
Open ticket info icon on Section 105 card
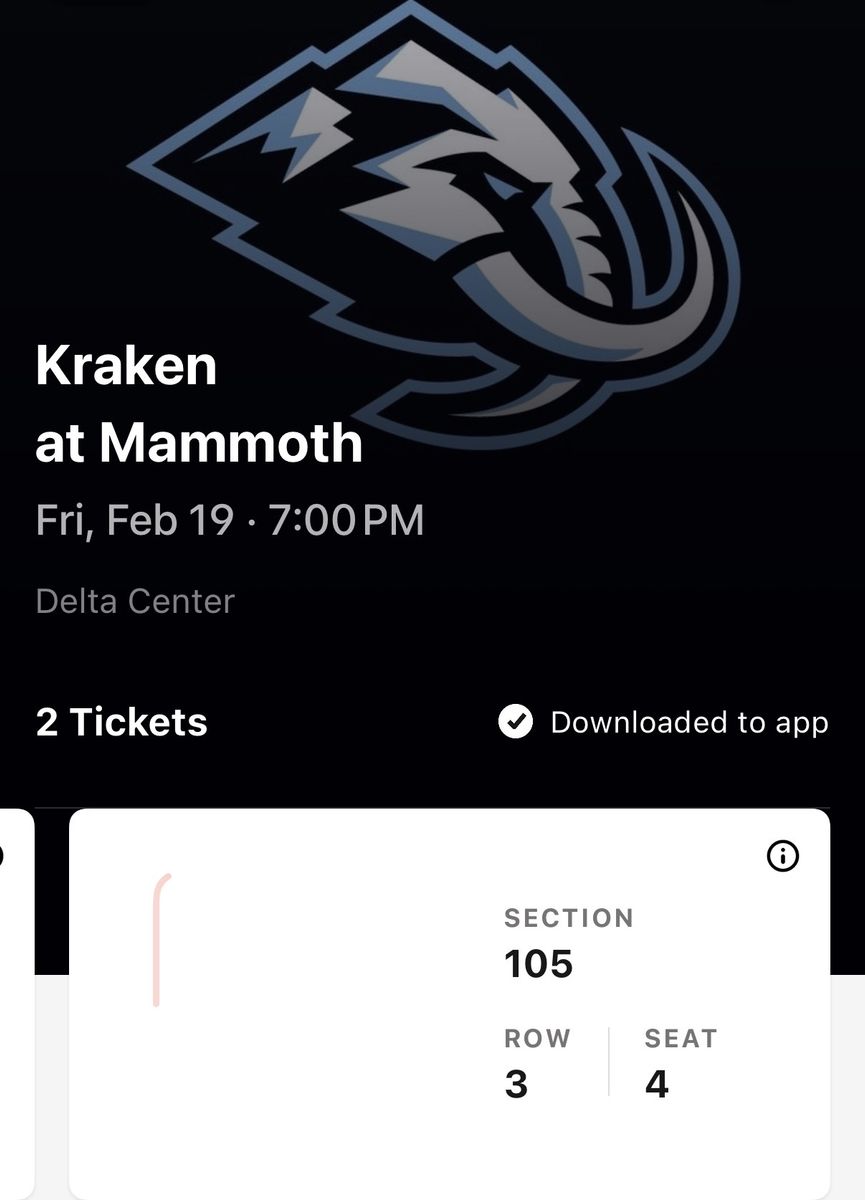(782, 856)
